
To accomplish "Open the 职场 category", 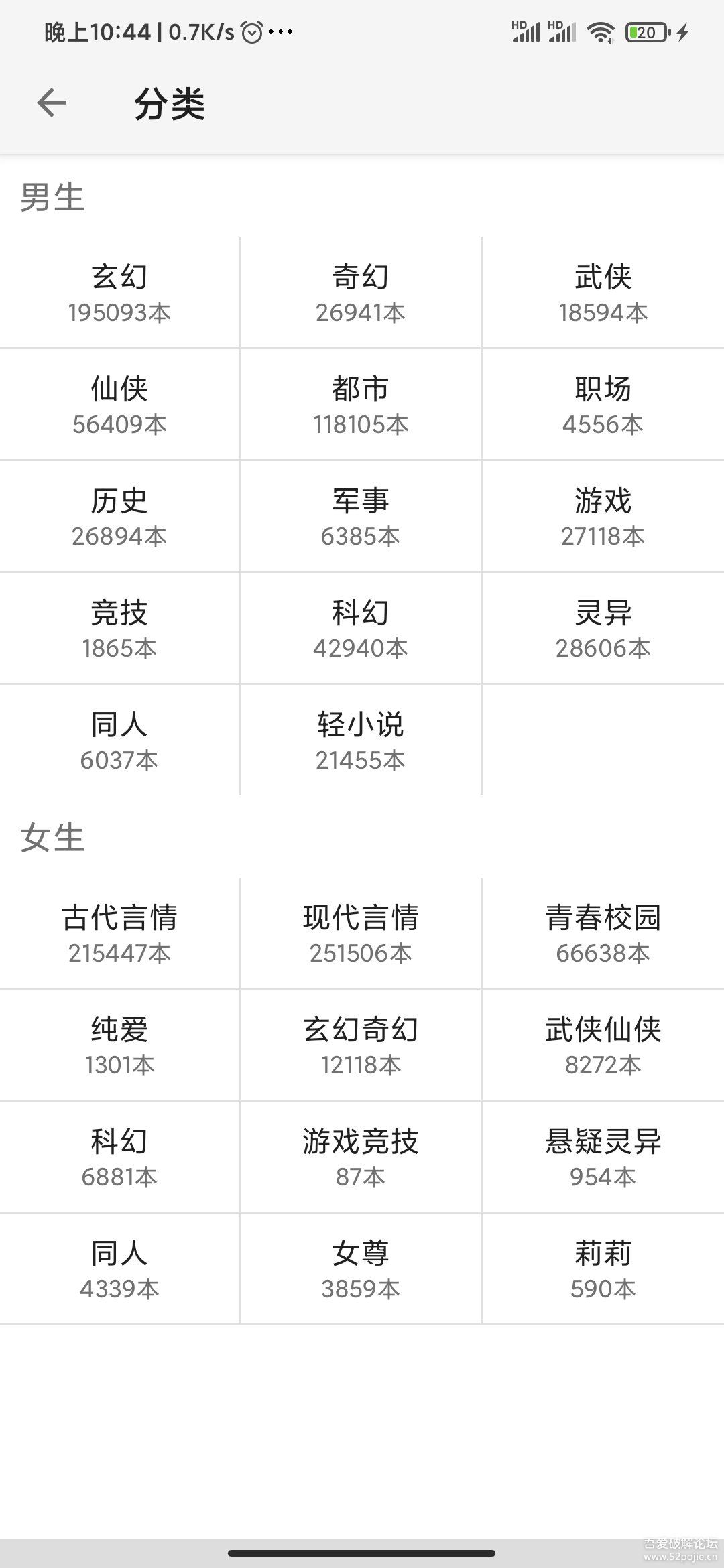I will point(603,404).
